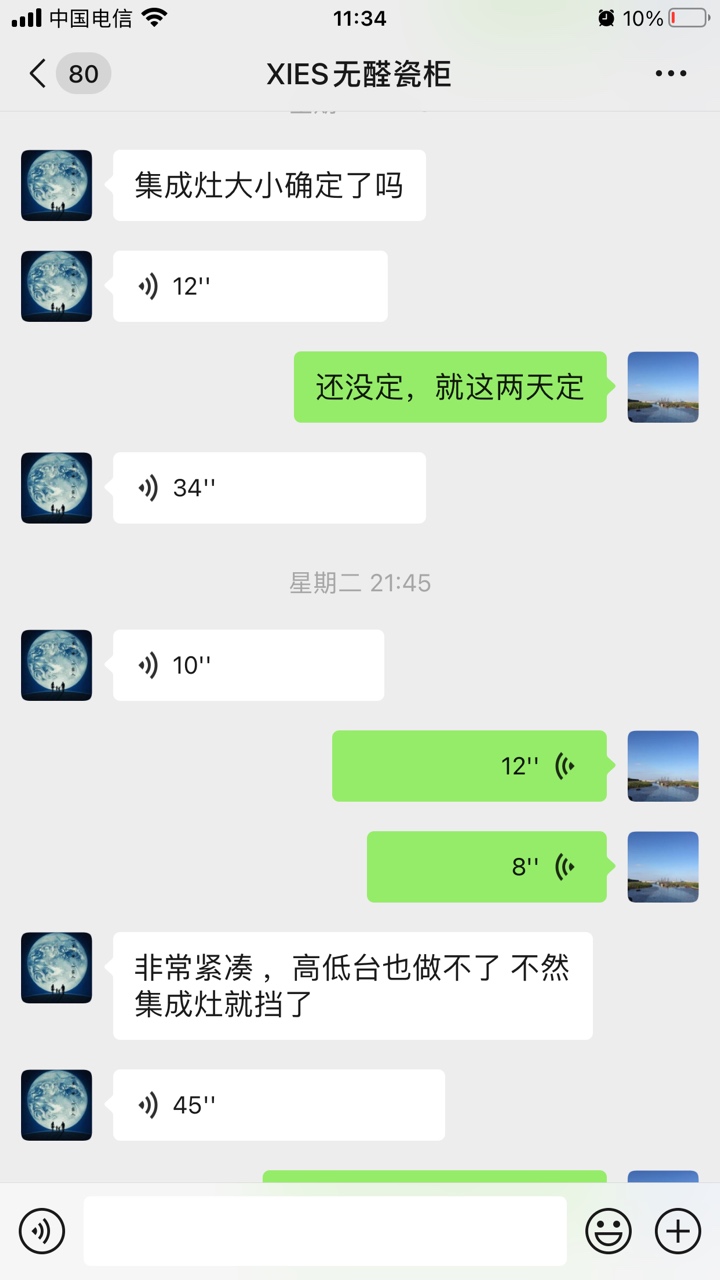This screenshot has height=1280, width=720.
Task: Play the 12-second voice message received
Action: tap(250, 286)
